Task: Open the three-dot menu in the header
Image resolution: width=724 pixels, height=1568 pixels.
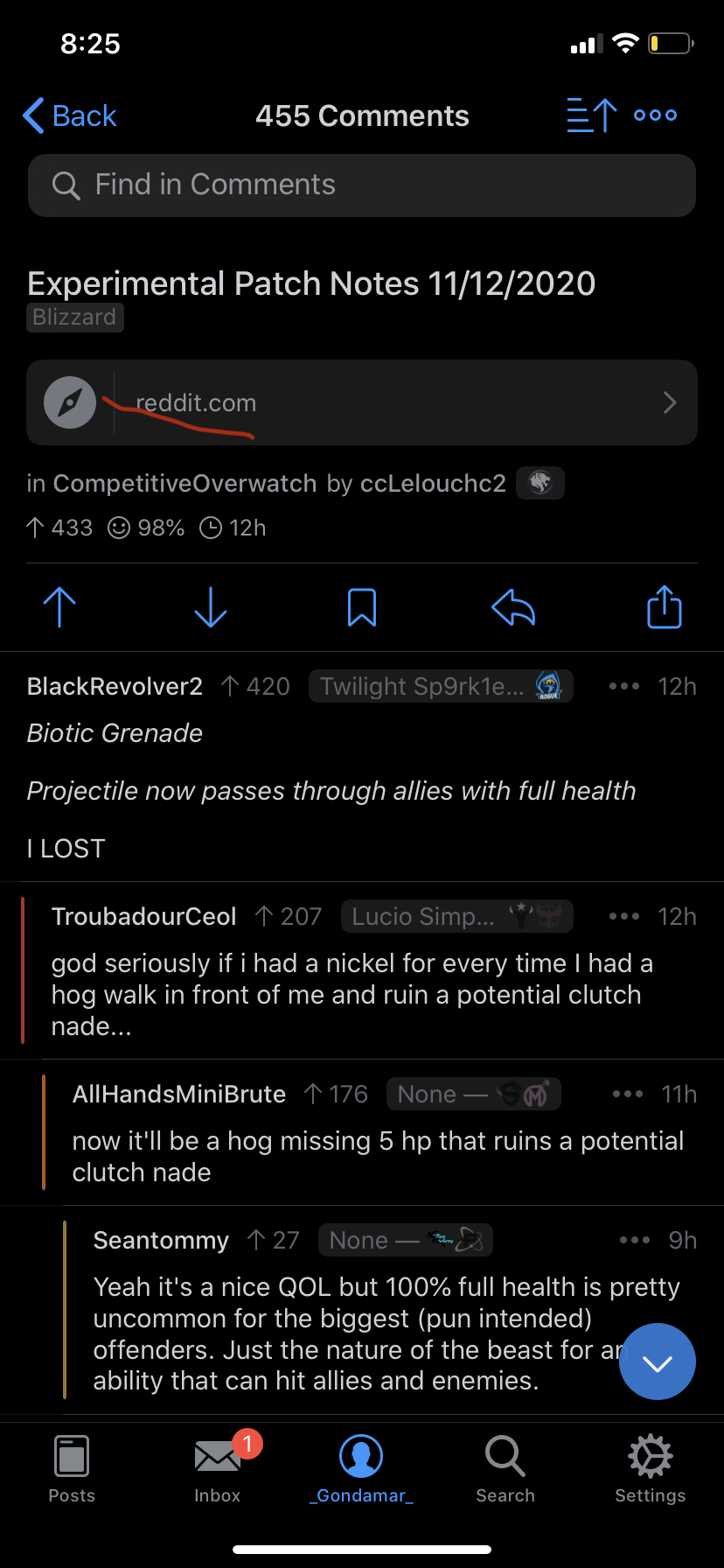Action: (x=655, y=115)
